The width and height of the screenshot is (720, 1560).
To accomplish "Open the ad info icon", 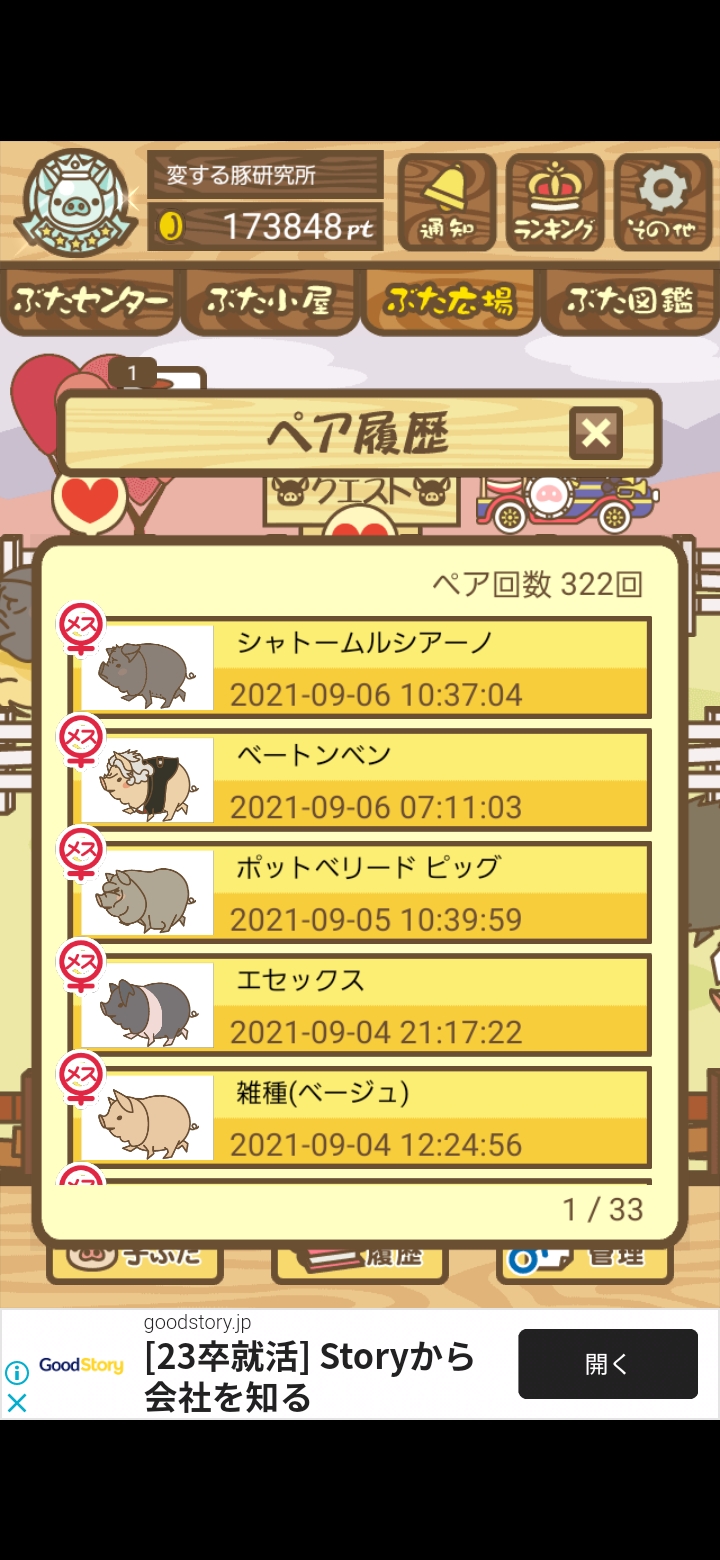I will (x=17, y=1373).
